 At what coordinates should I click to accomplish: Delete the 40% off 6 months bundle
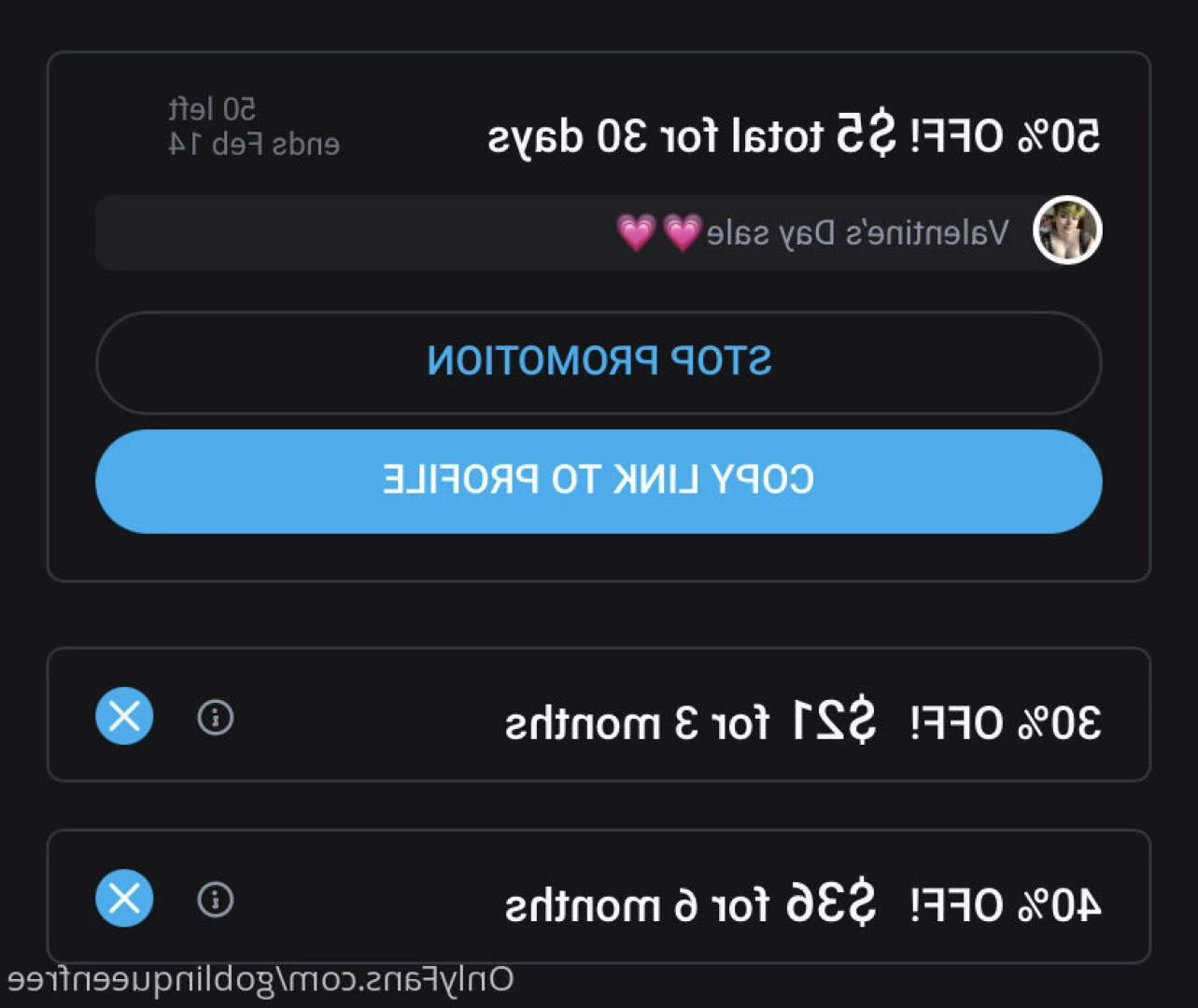[124, 898]
